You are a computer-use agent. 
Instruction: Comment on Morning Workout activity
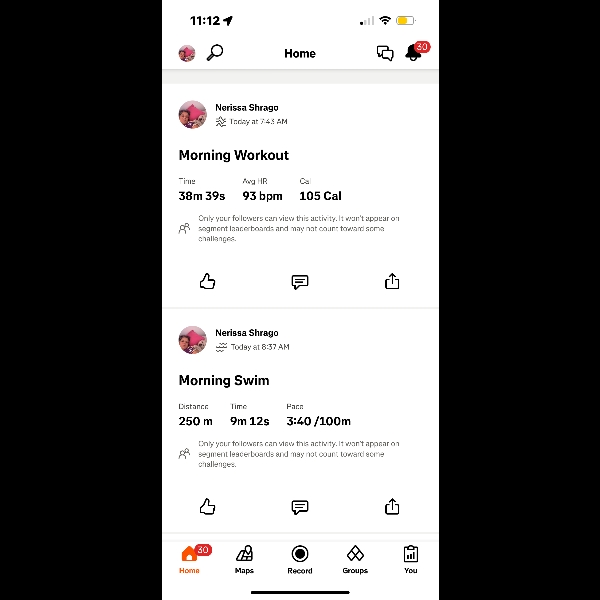300,282
